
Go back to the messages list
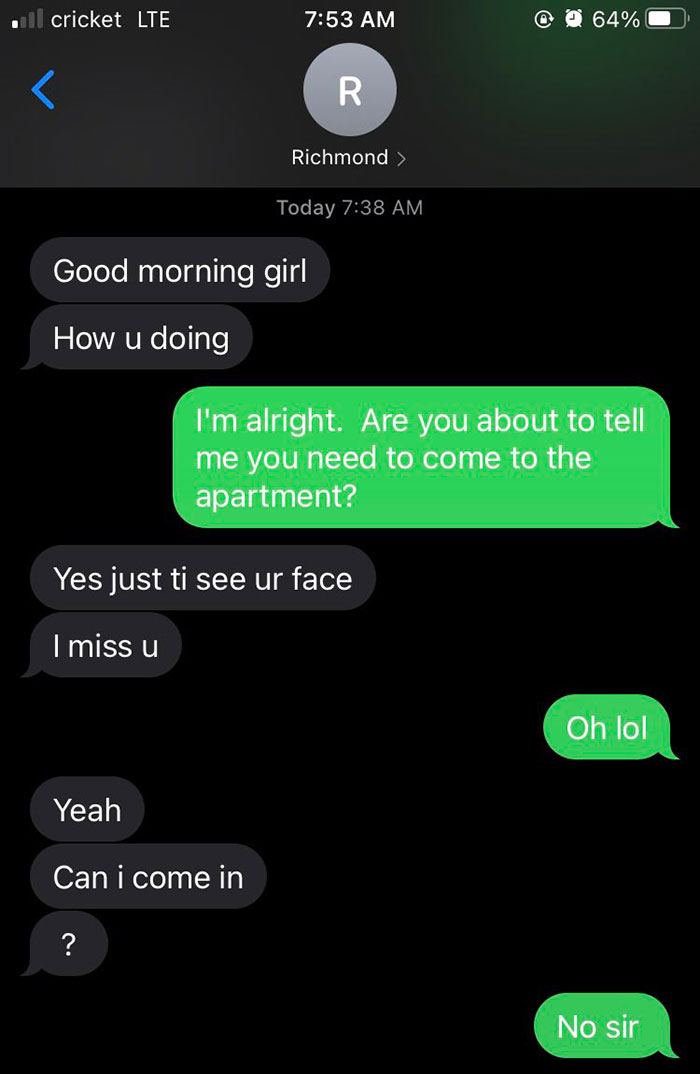tap(44, 90)
